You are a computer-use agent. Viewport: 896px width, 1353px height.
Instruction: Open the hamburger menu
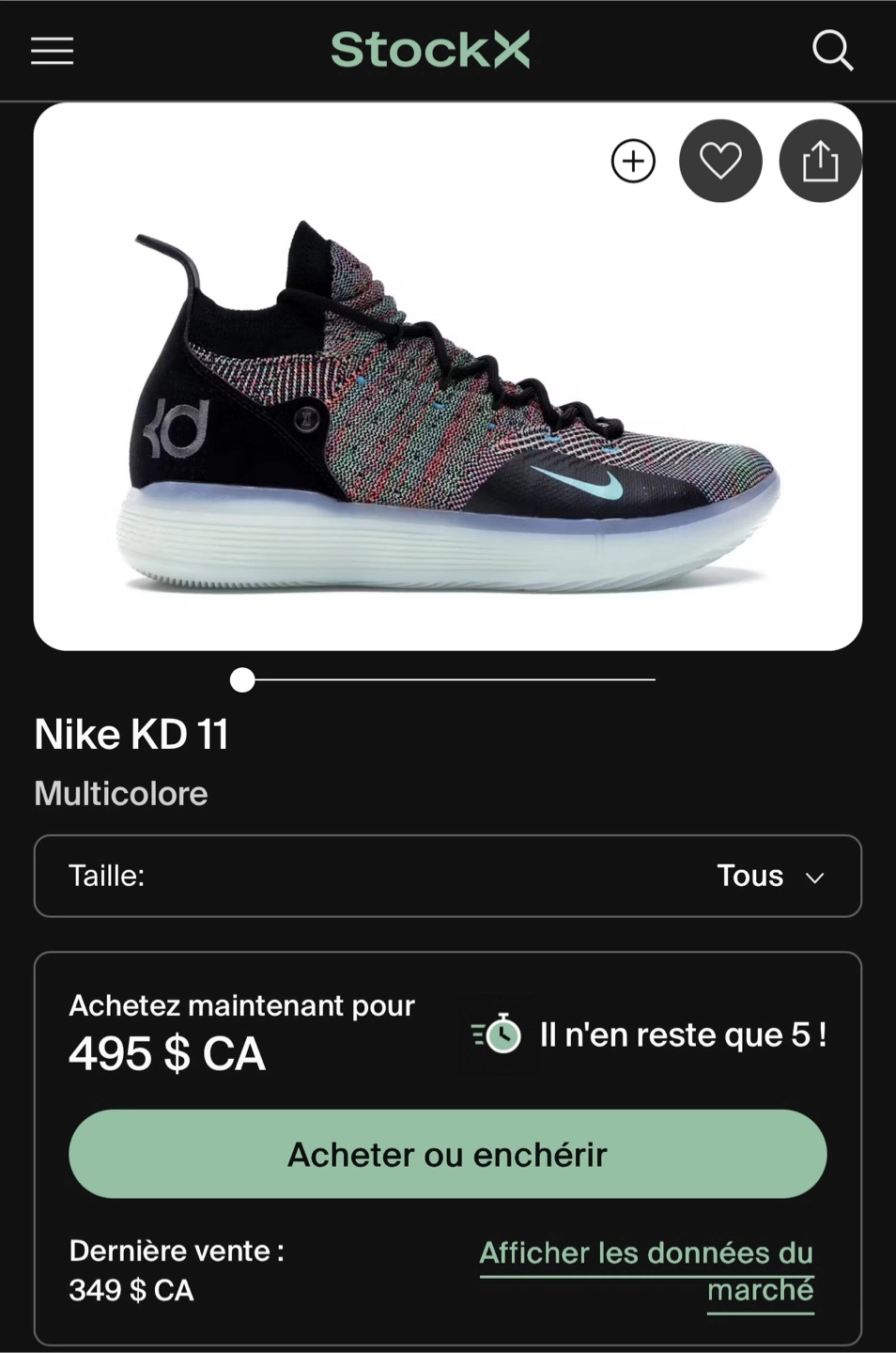click(52, 51)
